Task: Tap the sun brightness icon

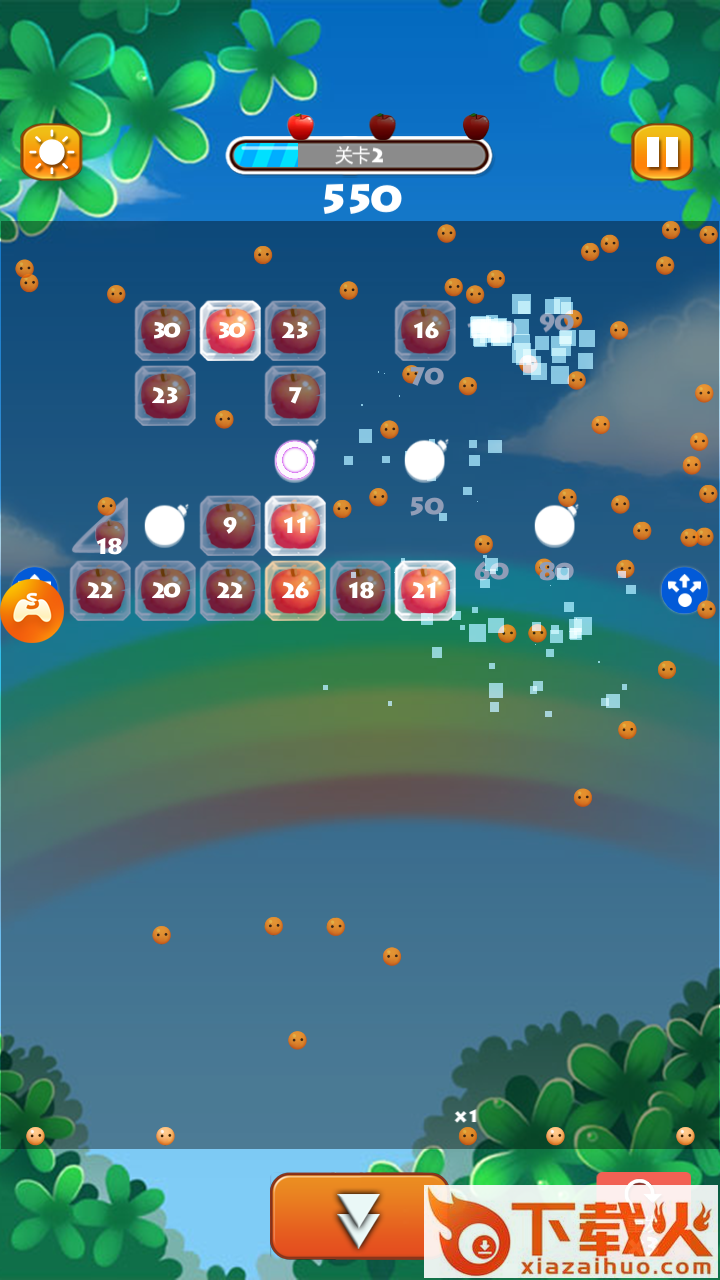Action: tap(51, 152)
